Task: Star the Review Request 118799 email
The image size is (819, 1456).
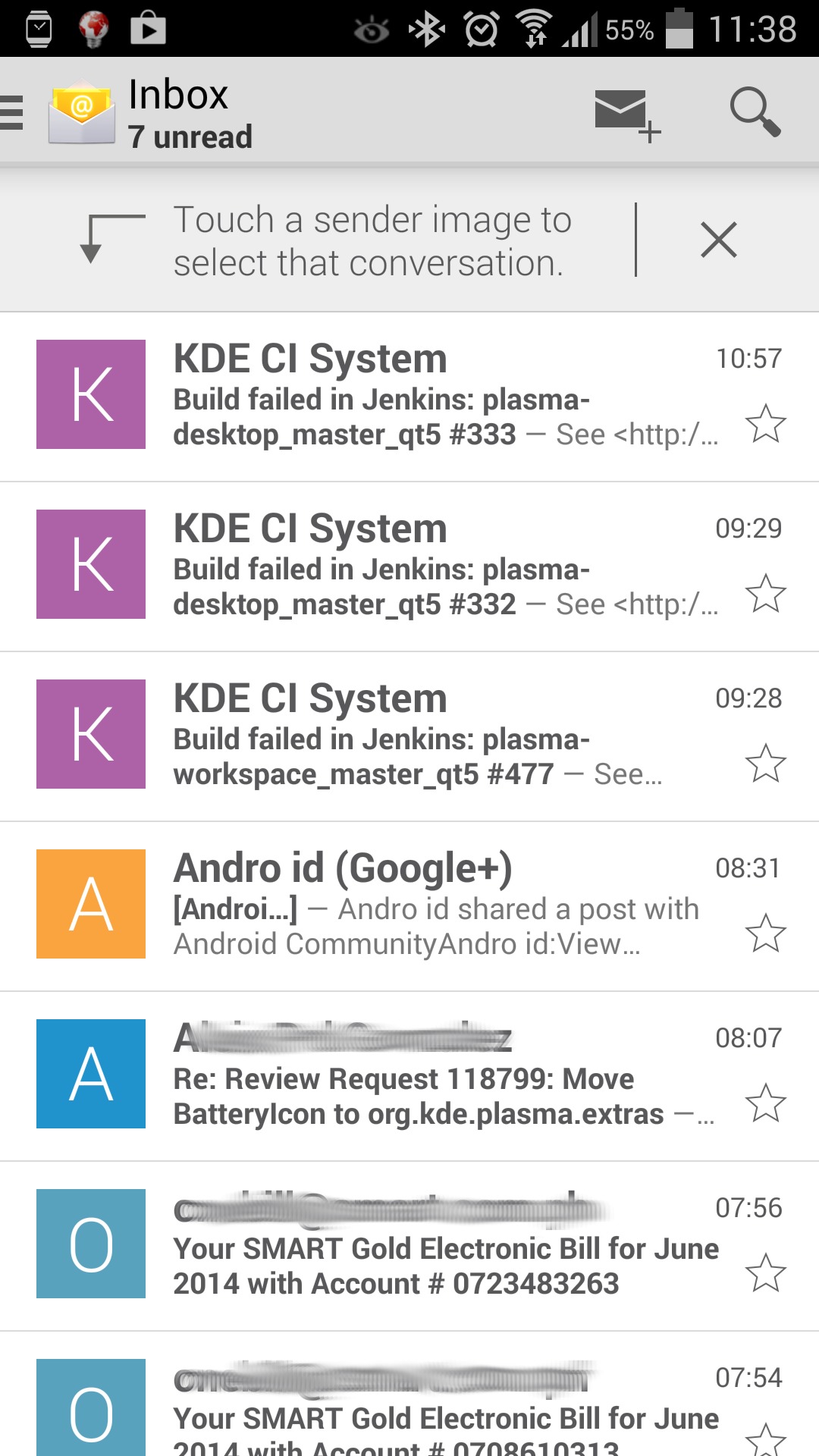Action: pyautogui.click(x=765, y=1103)
